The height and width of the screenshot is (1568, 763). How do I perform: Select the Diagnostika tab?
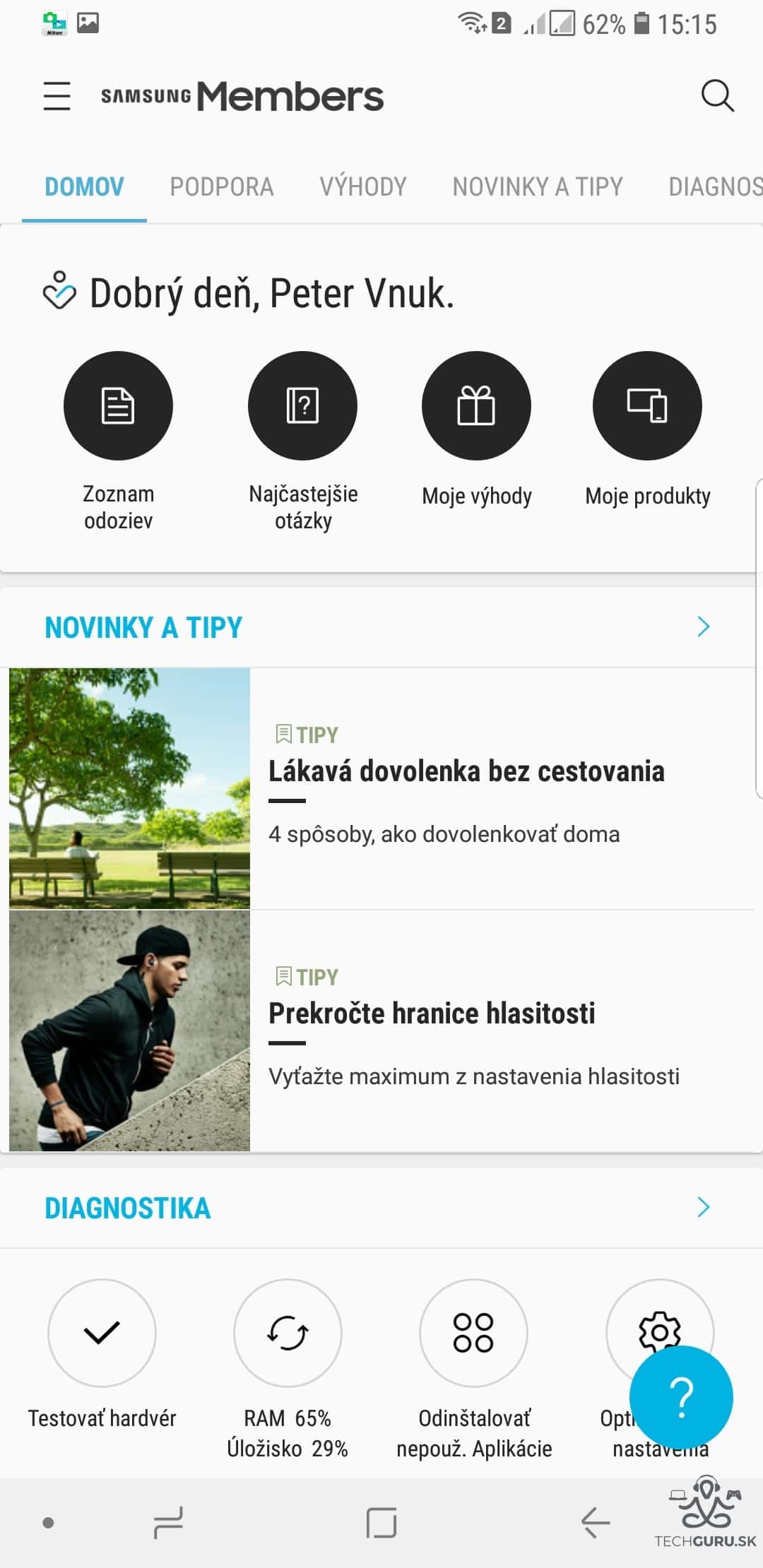[x=715, y=187]
